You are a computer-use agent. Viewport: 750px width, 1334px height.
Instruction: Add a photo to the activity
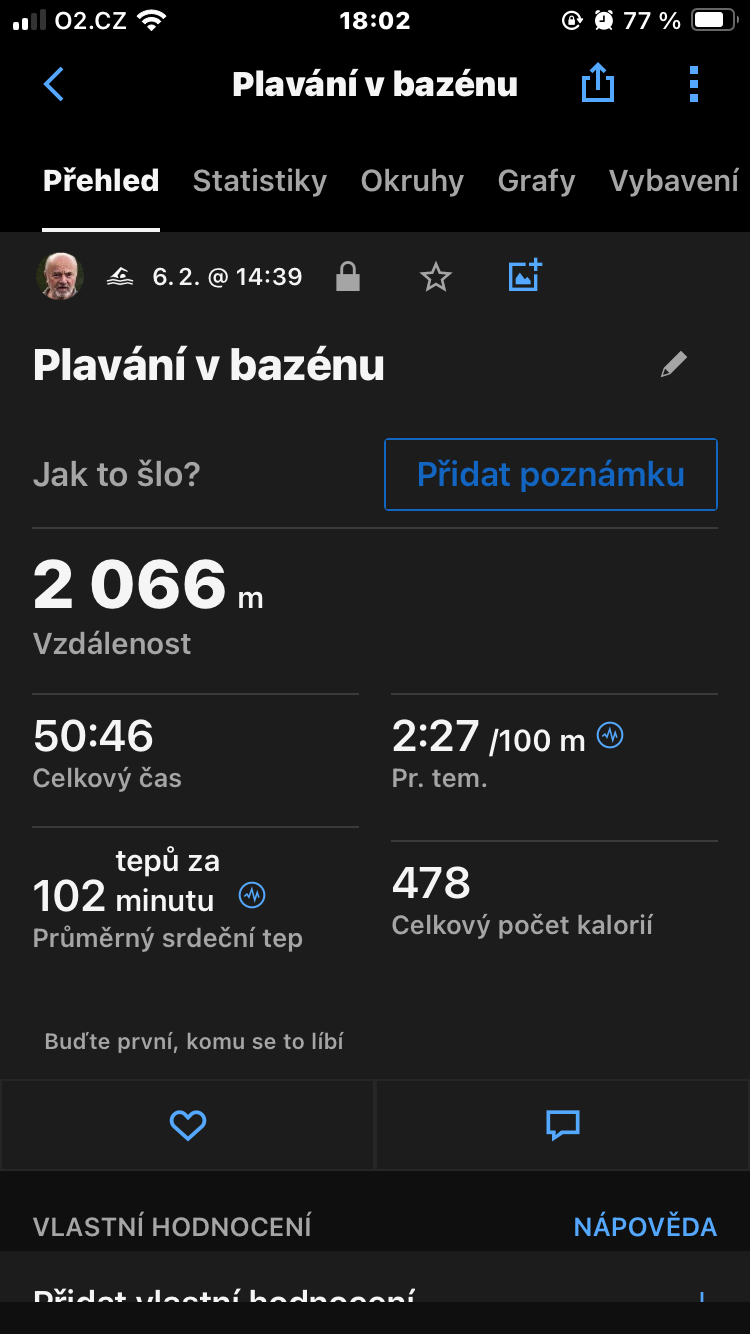525,276
